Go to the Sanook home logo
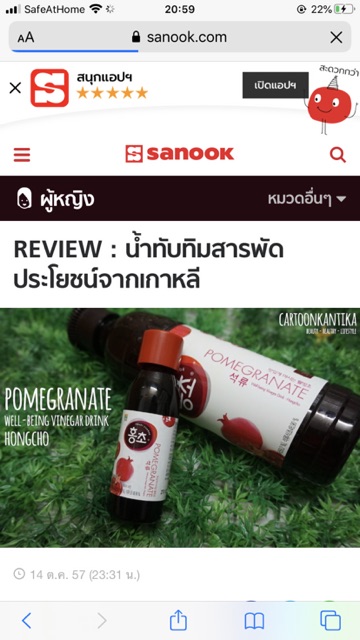The height and width of the screenshot is (640, 360). click(x=180, y=154)
